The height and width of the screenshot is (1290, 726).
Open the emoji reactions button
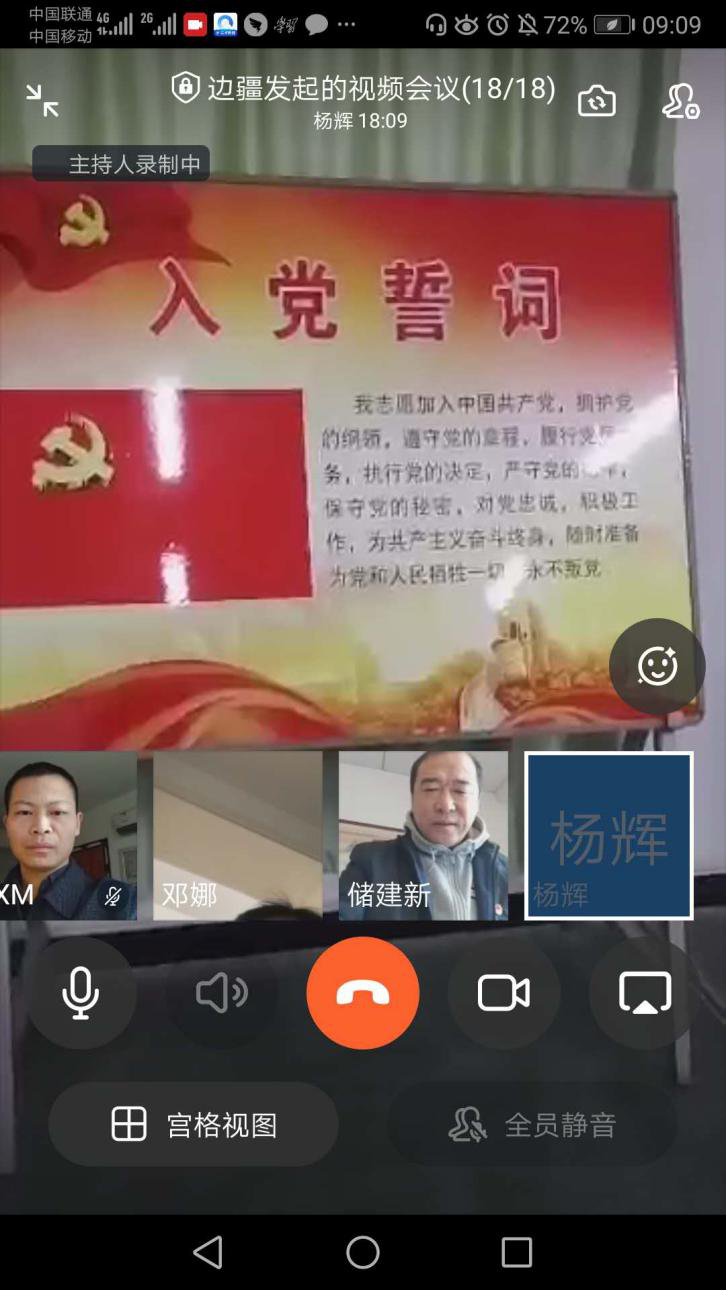[657, 666]
